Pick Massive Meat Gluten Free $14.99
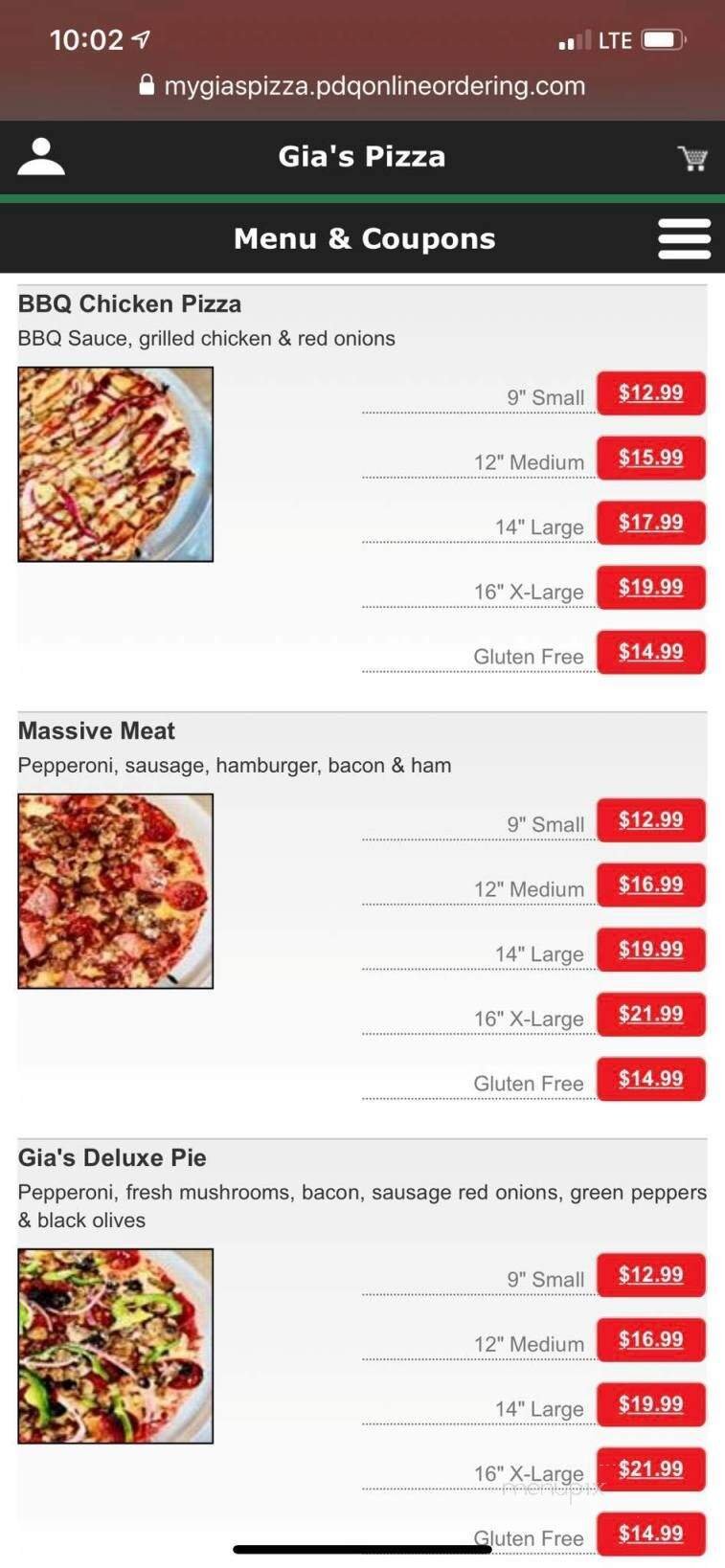Viewport: 725px width, 1568px height. click(650, 1079)
